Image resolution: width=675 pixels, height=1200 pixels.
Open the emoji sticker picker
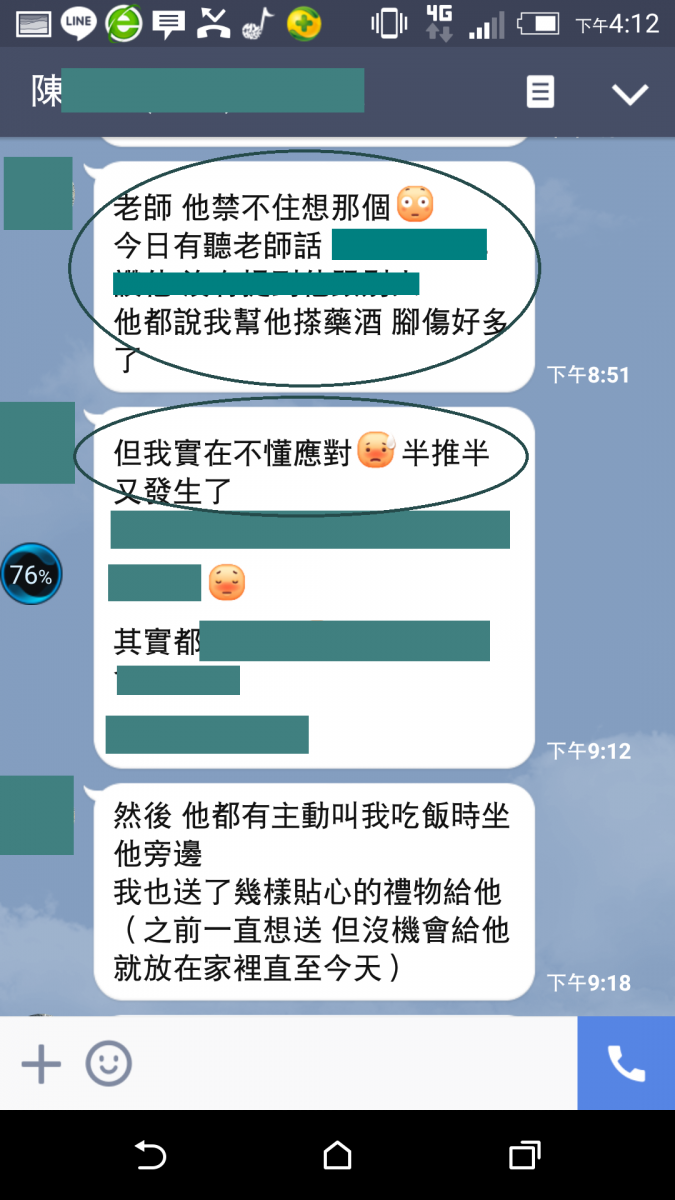[108, 1064]
